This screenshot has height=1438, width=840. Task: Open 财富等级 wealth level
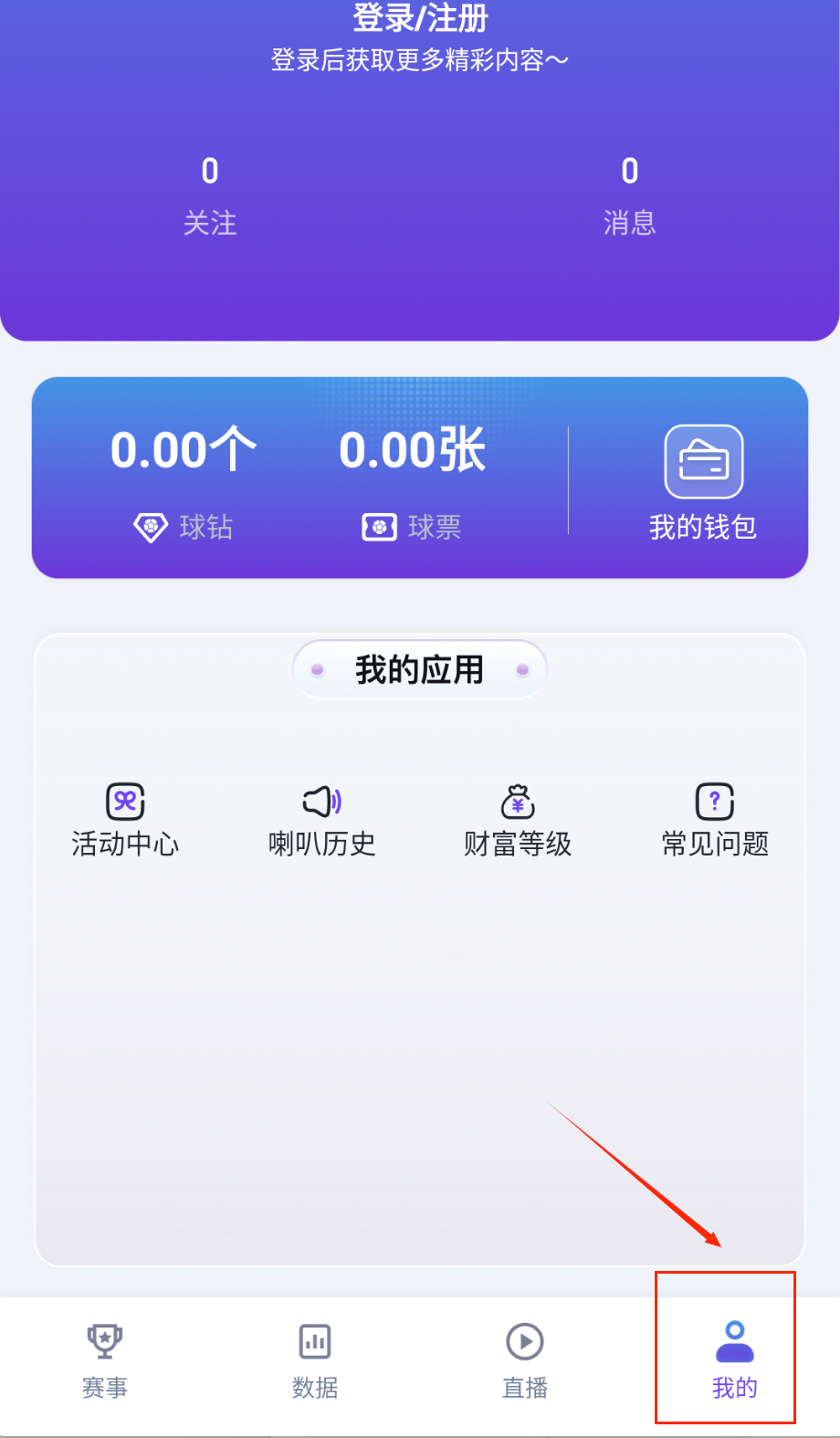[518, 820]
